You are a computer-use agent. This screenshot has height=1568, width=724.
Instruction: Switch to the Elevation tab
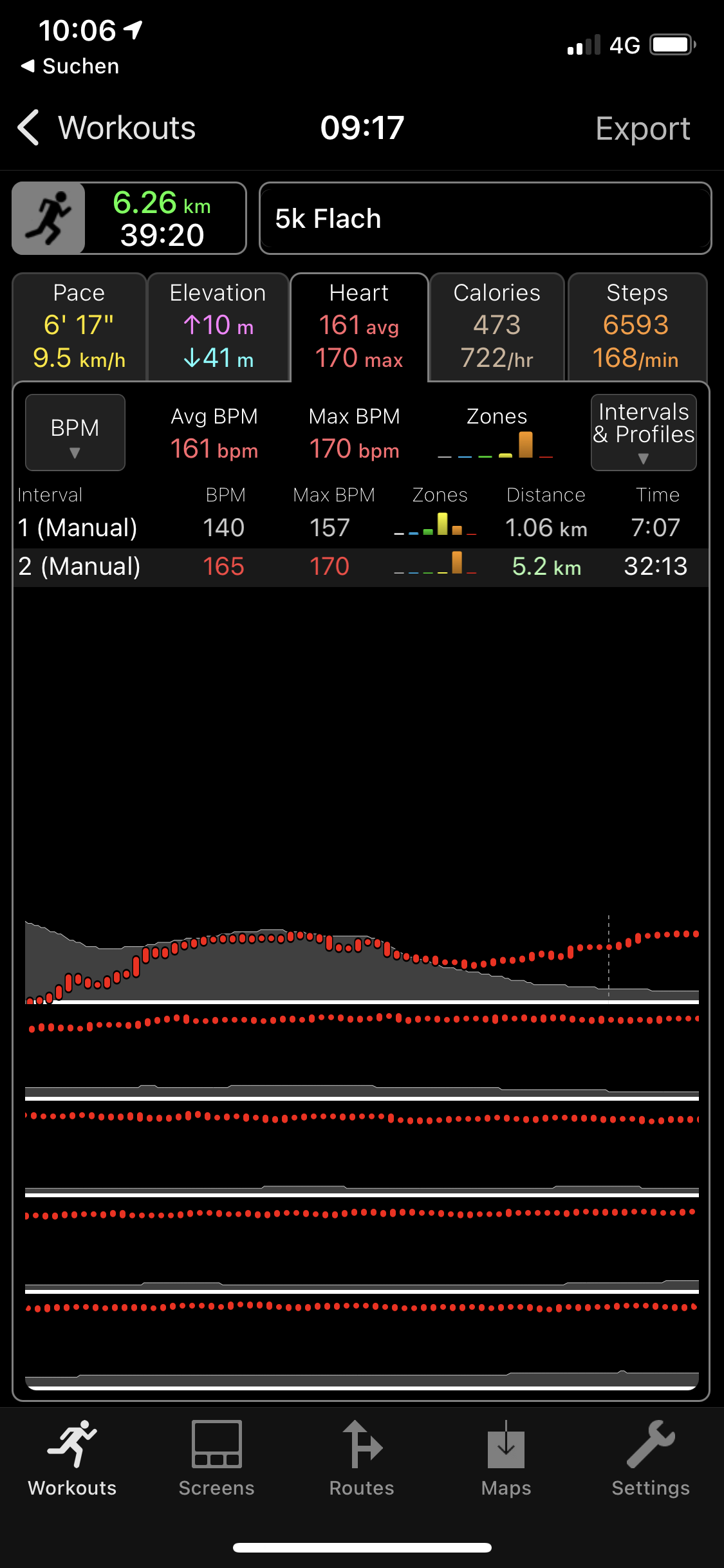tap(218, 327)
